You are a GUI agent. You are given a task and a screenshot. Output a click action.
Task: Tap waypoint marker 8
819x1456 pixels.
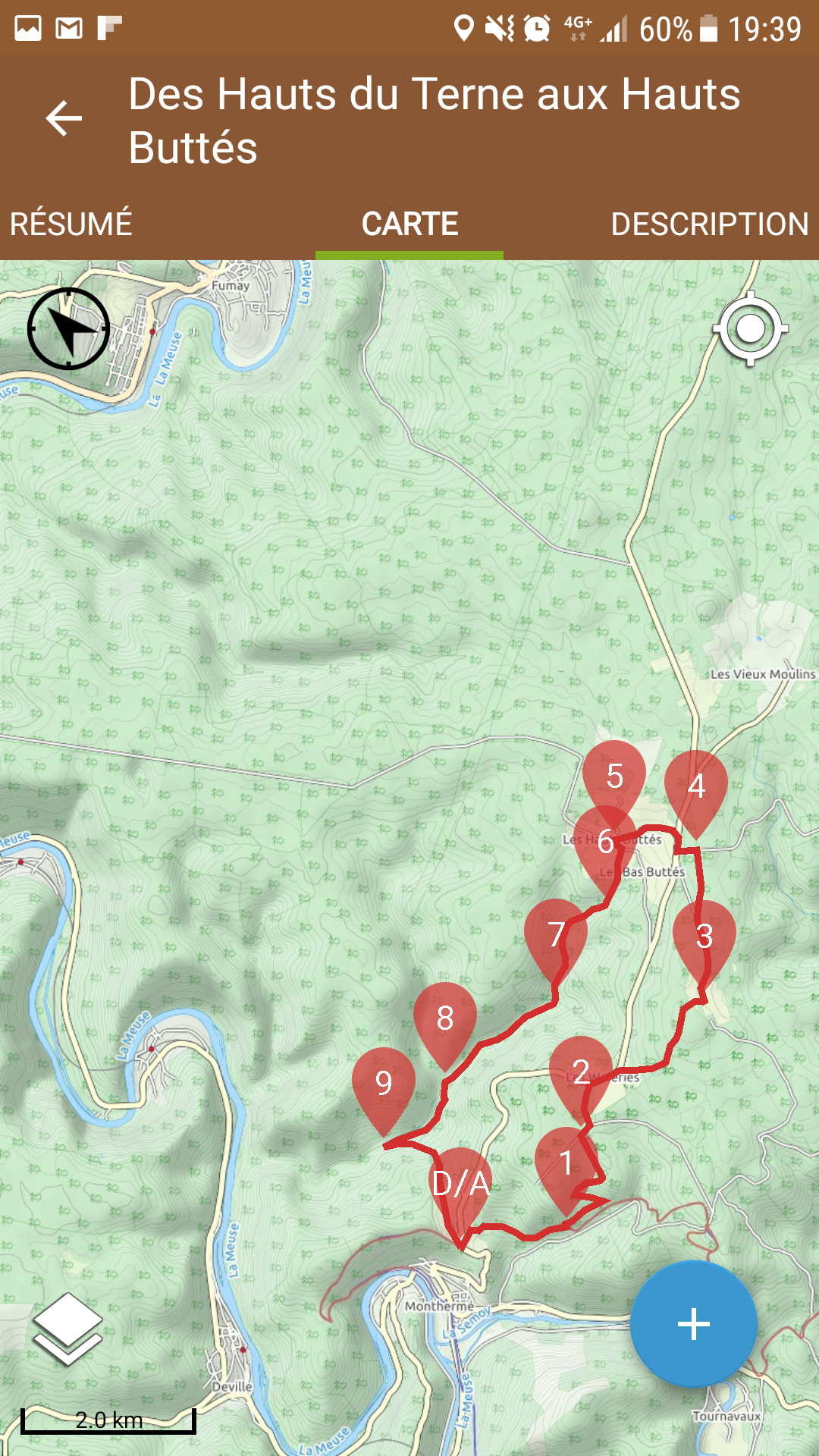445,1018
